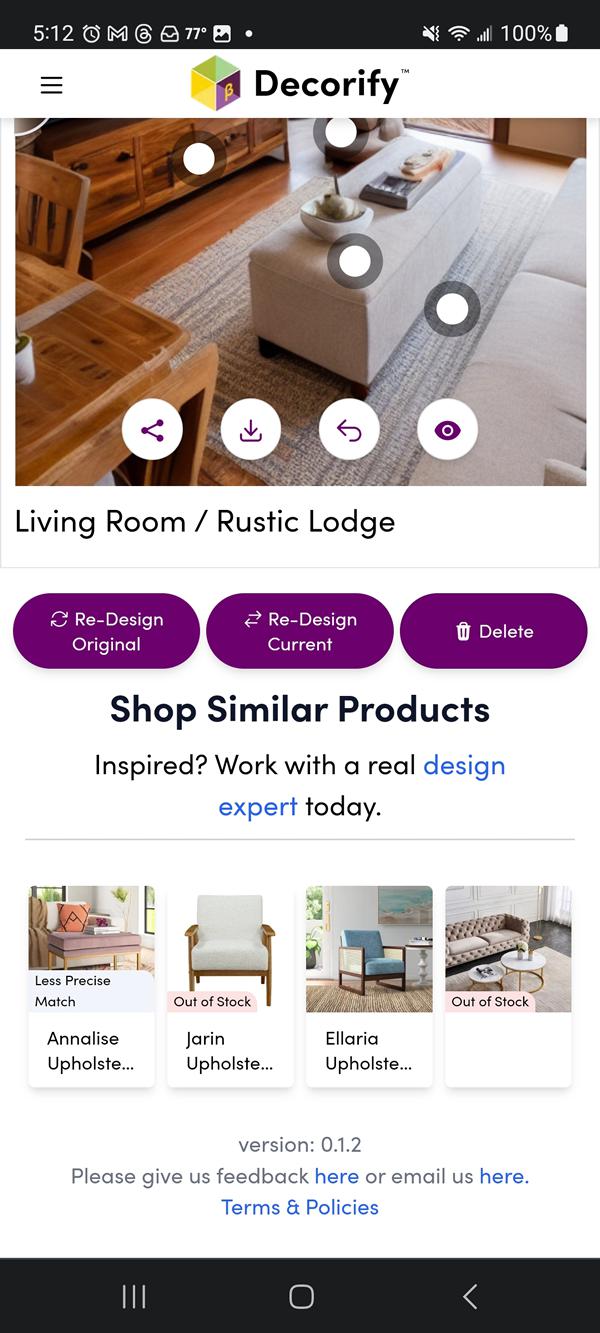The width and height of the screenshot is (600, 1333).
Task: Go back with system navigation arrow
Action: tap(470, 1296)
